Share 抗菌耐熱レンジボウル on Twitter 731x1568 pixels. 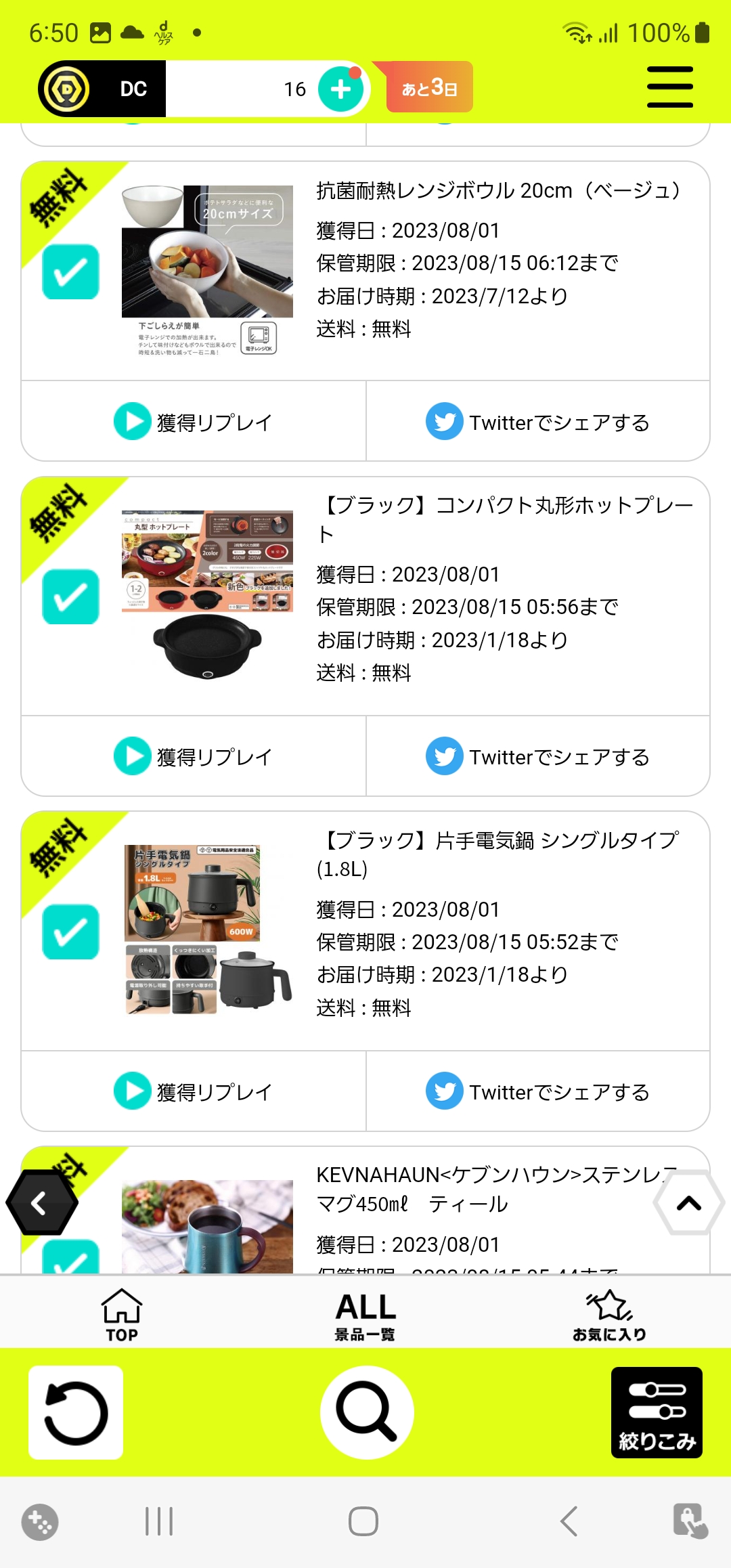coord(537,422)
